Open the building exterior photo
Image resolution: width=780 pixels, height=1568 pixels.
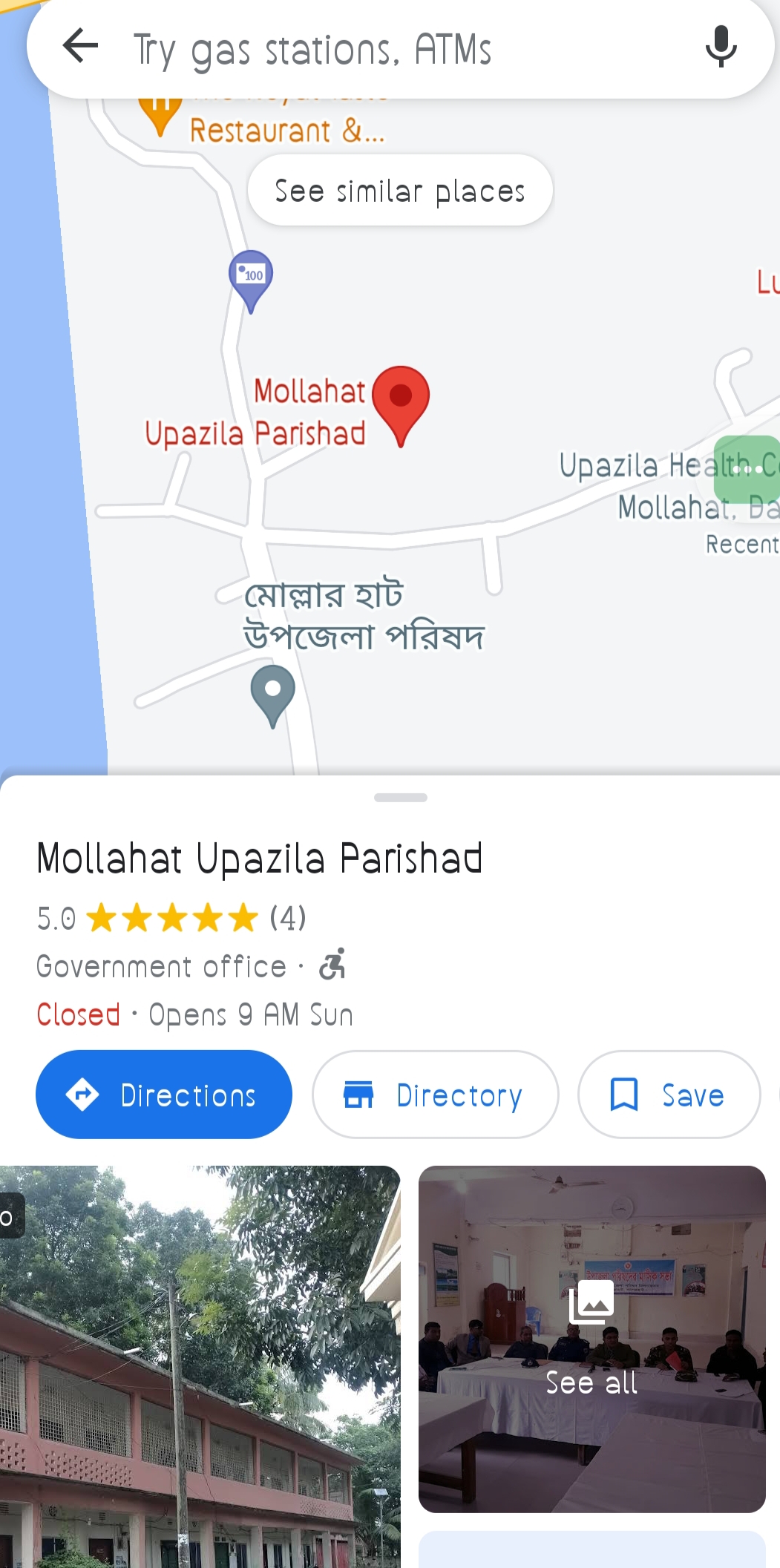[200, 1365]
